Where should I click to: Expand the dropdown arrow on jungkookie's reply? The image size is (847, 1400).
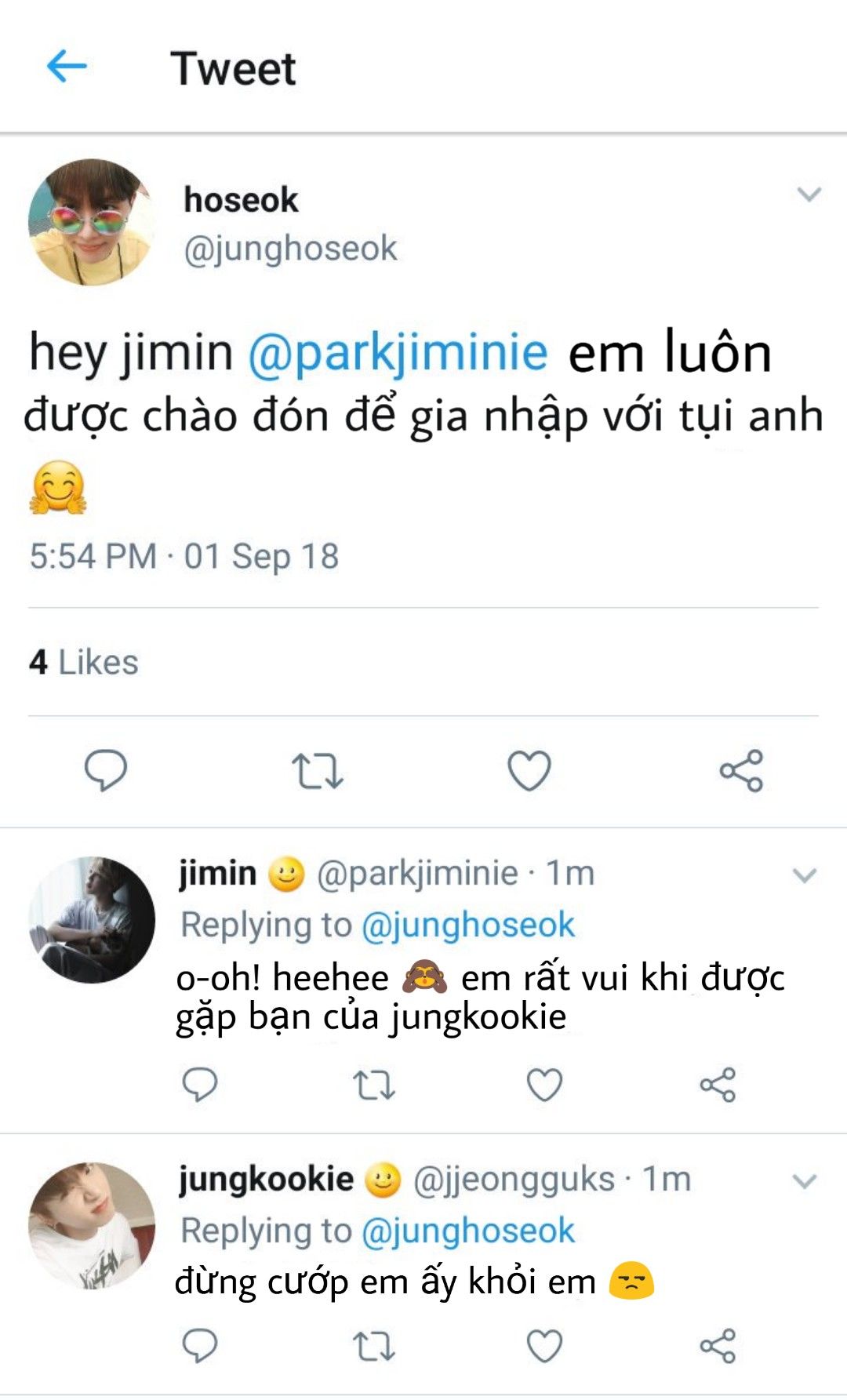click(805, 1181)
